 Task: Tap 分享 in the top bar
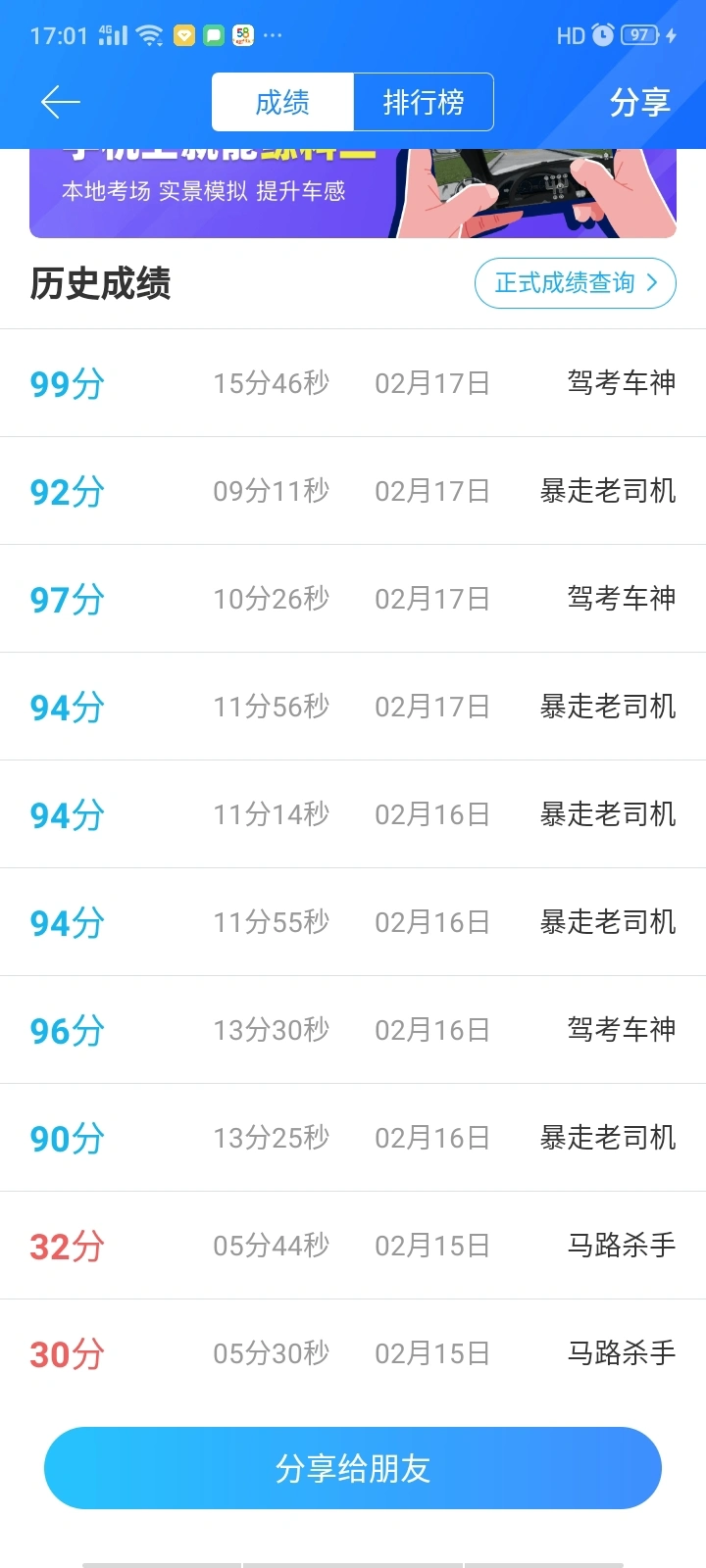[639, 102]
